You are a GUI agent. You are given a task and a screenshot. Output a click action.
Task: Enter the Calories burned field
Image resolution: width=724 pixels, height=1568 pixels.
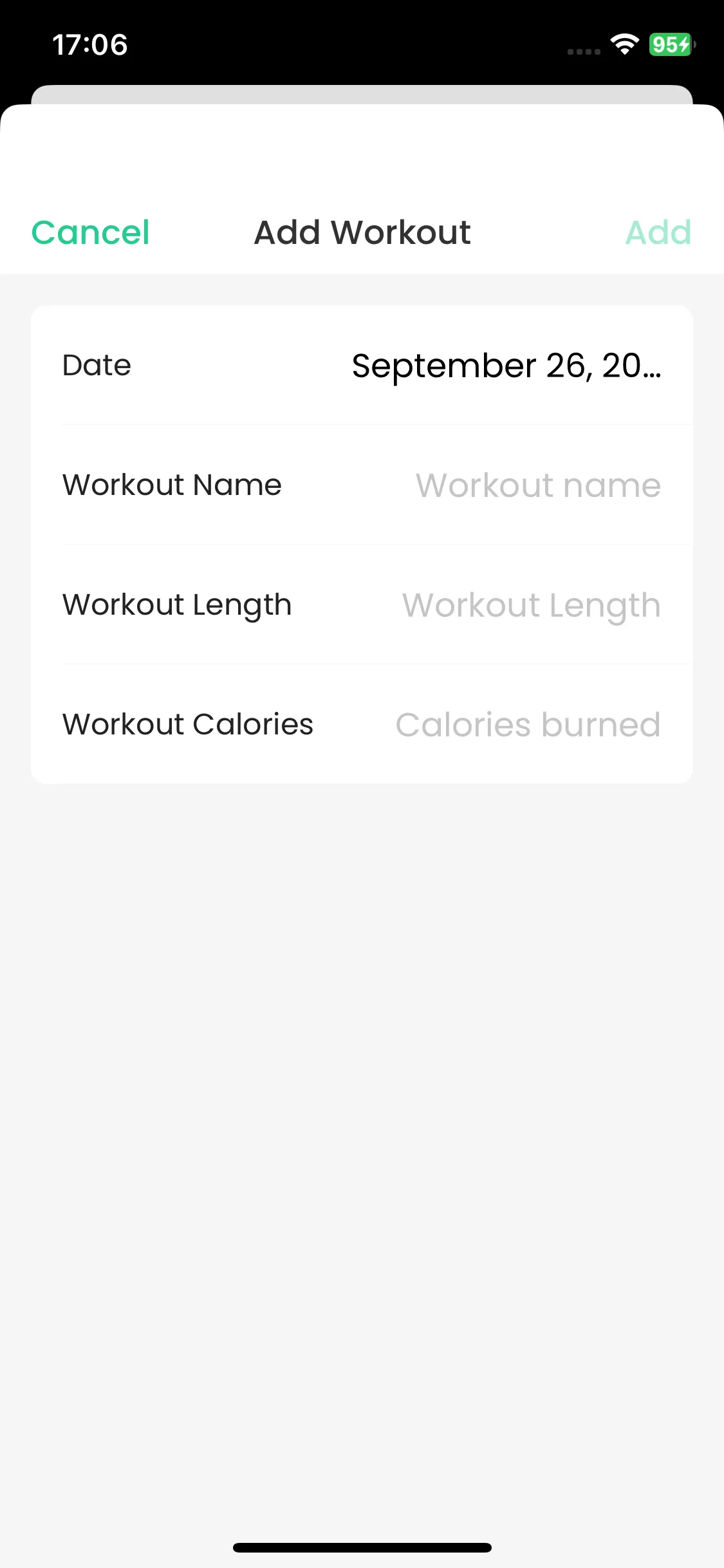click(x=528, y=724)
